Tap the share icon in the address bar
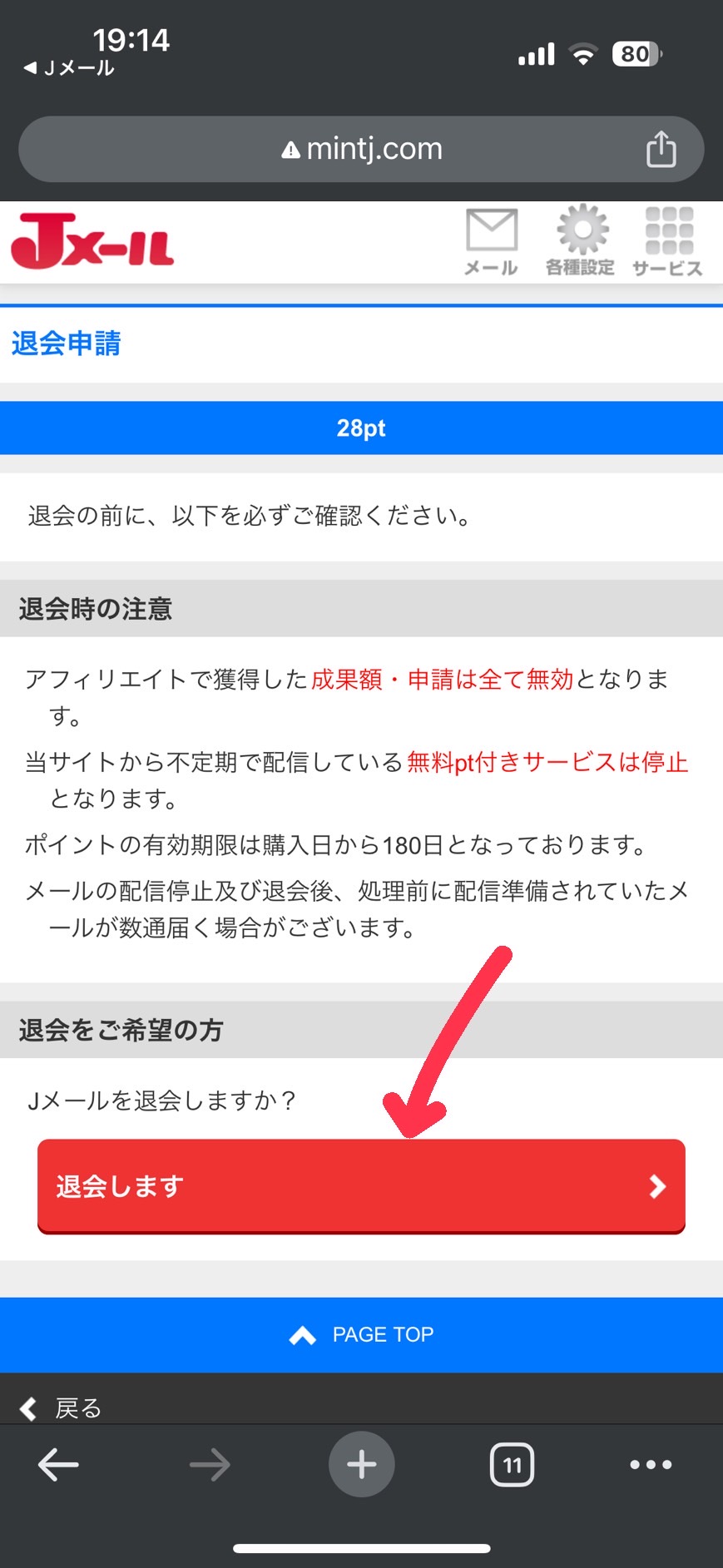 point(661,149)
